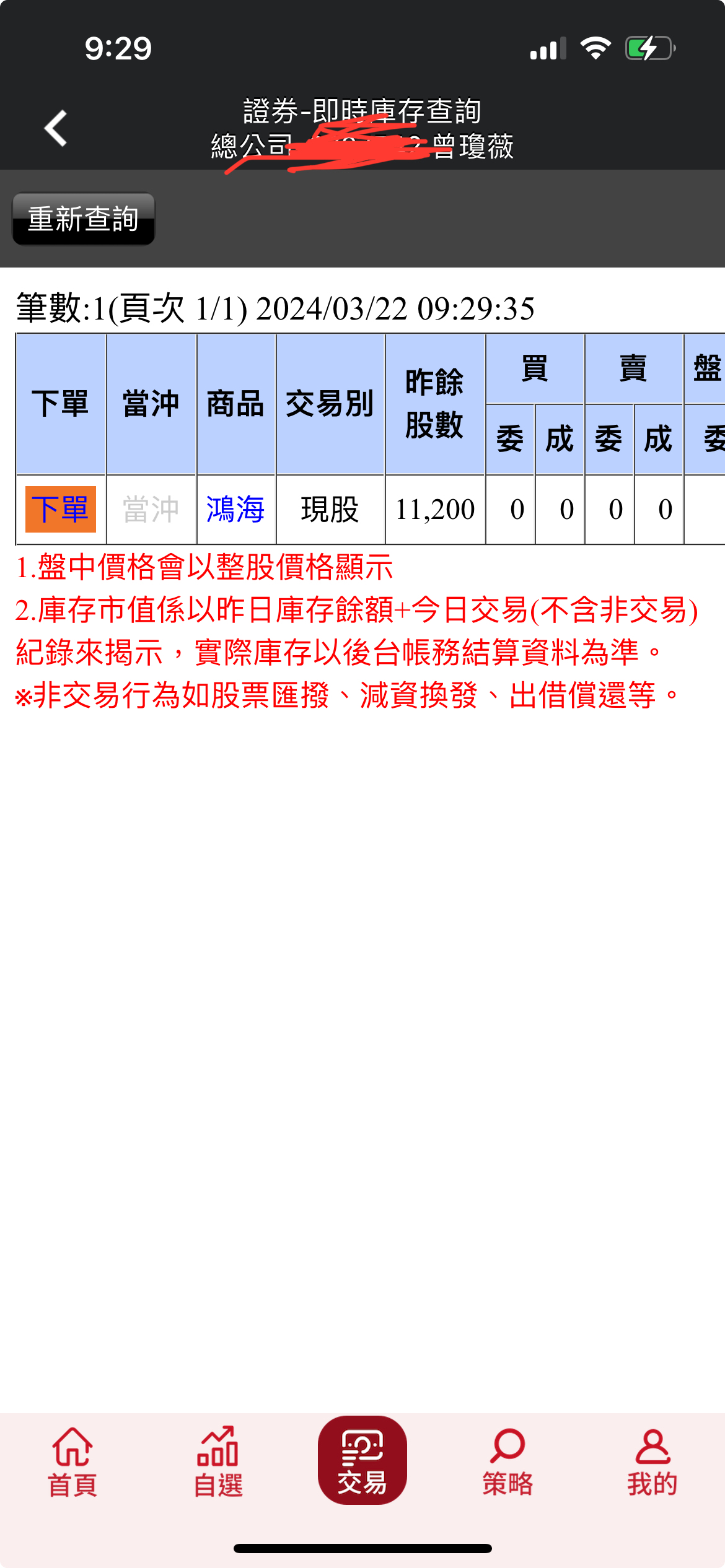Open the 我的 profile tab
The width and height of the screenshot is (725, 1568).
(x=652, y=1461)
